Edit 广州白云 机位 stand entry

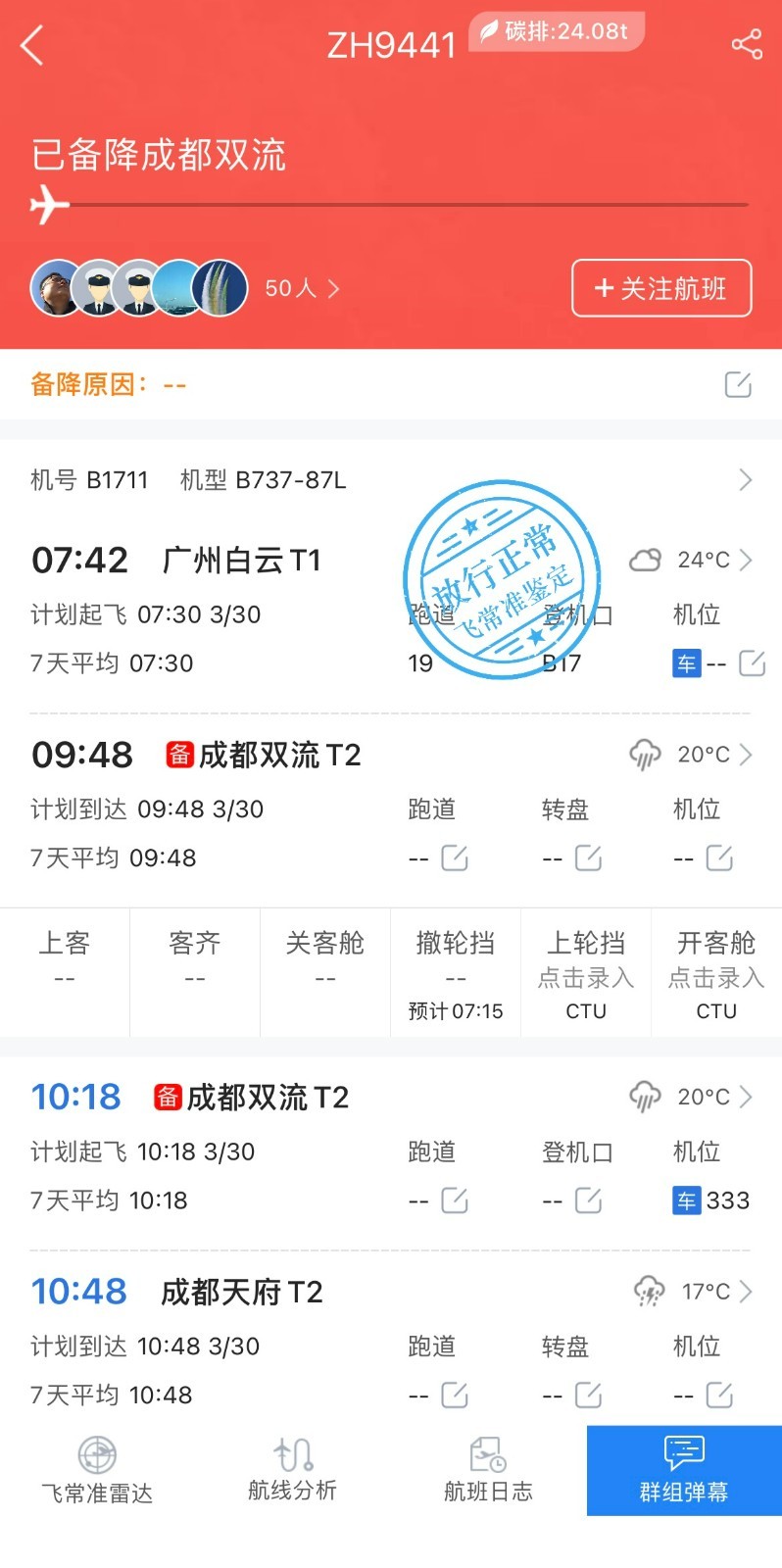(752, 663)
